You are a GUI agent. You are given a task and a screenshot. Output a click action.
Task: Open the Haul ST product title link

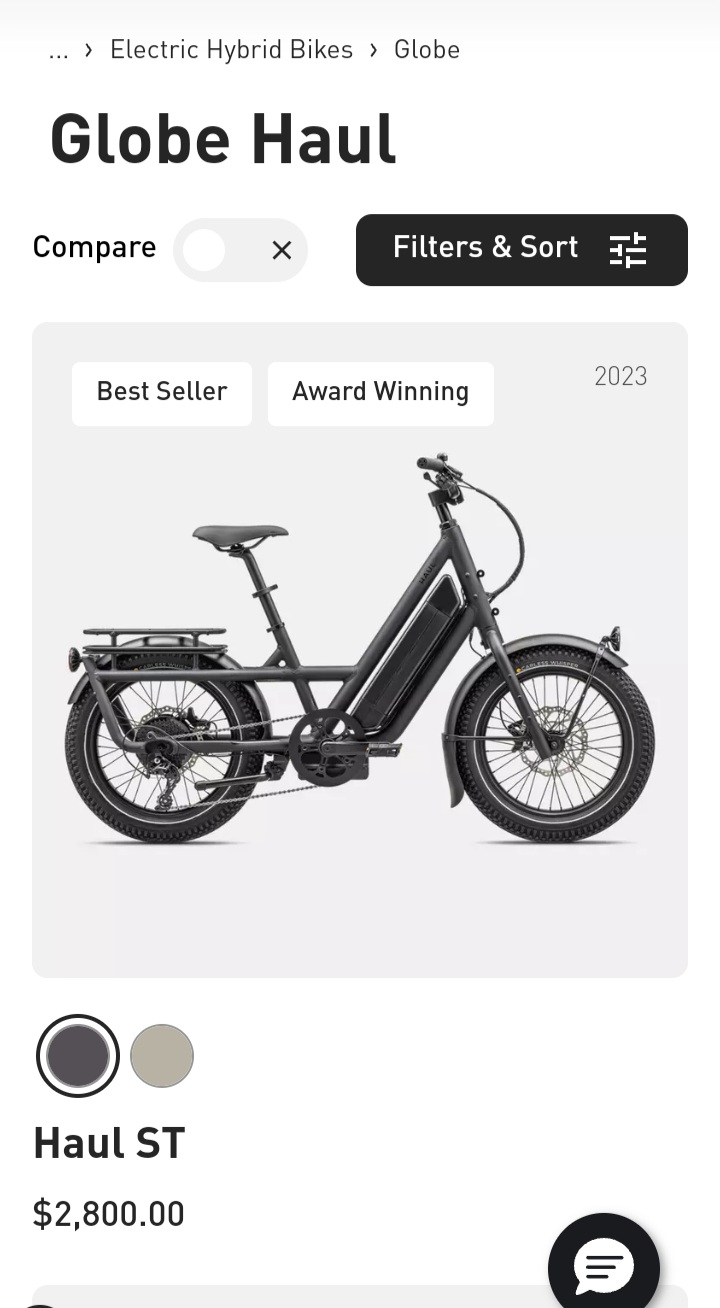109,1143
